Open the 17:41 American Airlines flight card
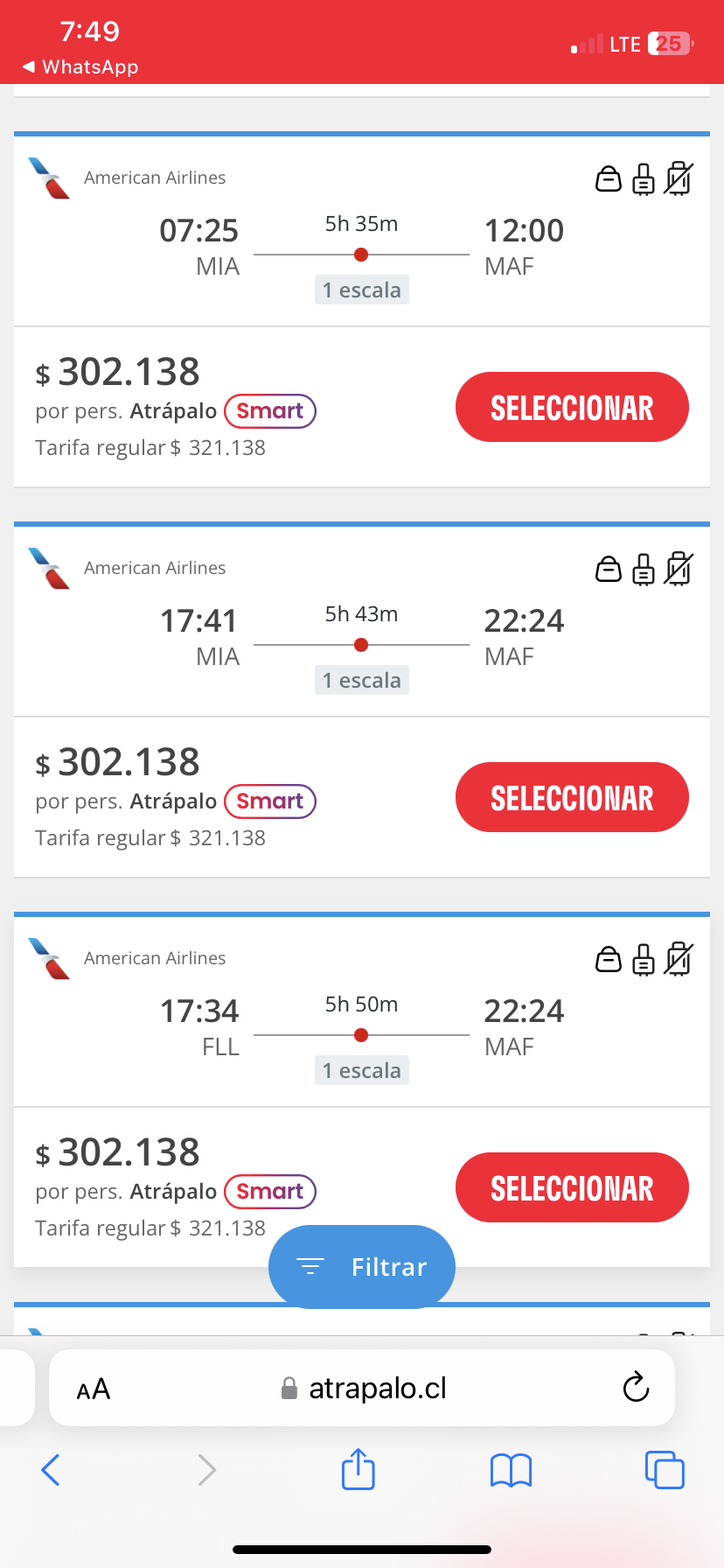This screenshot has width=724, height=1568. click(362, 621)
